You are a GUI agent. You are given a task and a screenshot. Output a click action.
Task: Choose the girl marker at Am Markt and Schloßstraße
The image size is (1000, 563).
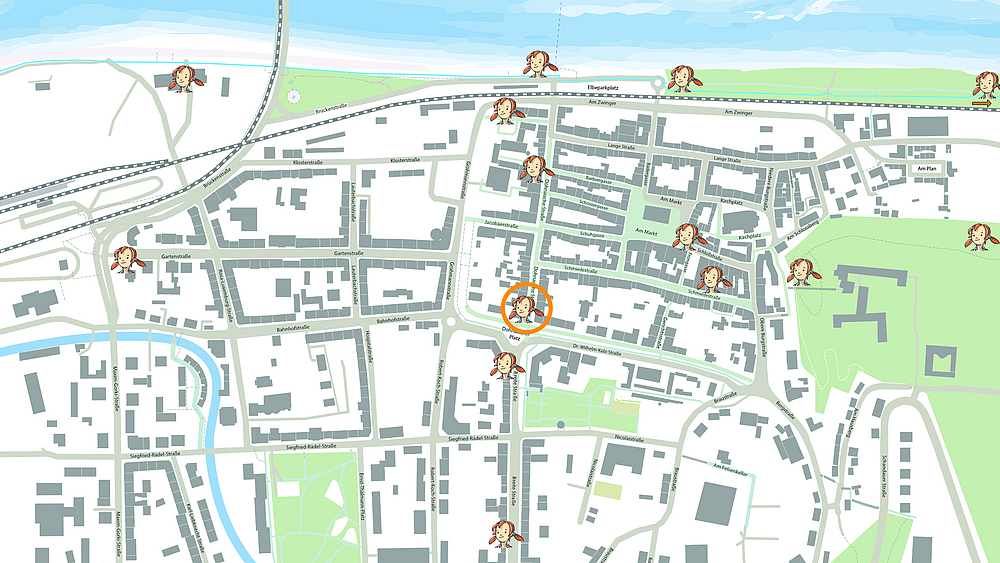pos(687,237)
